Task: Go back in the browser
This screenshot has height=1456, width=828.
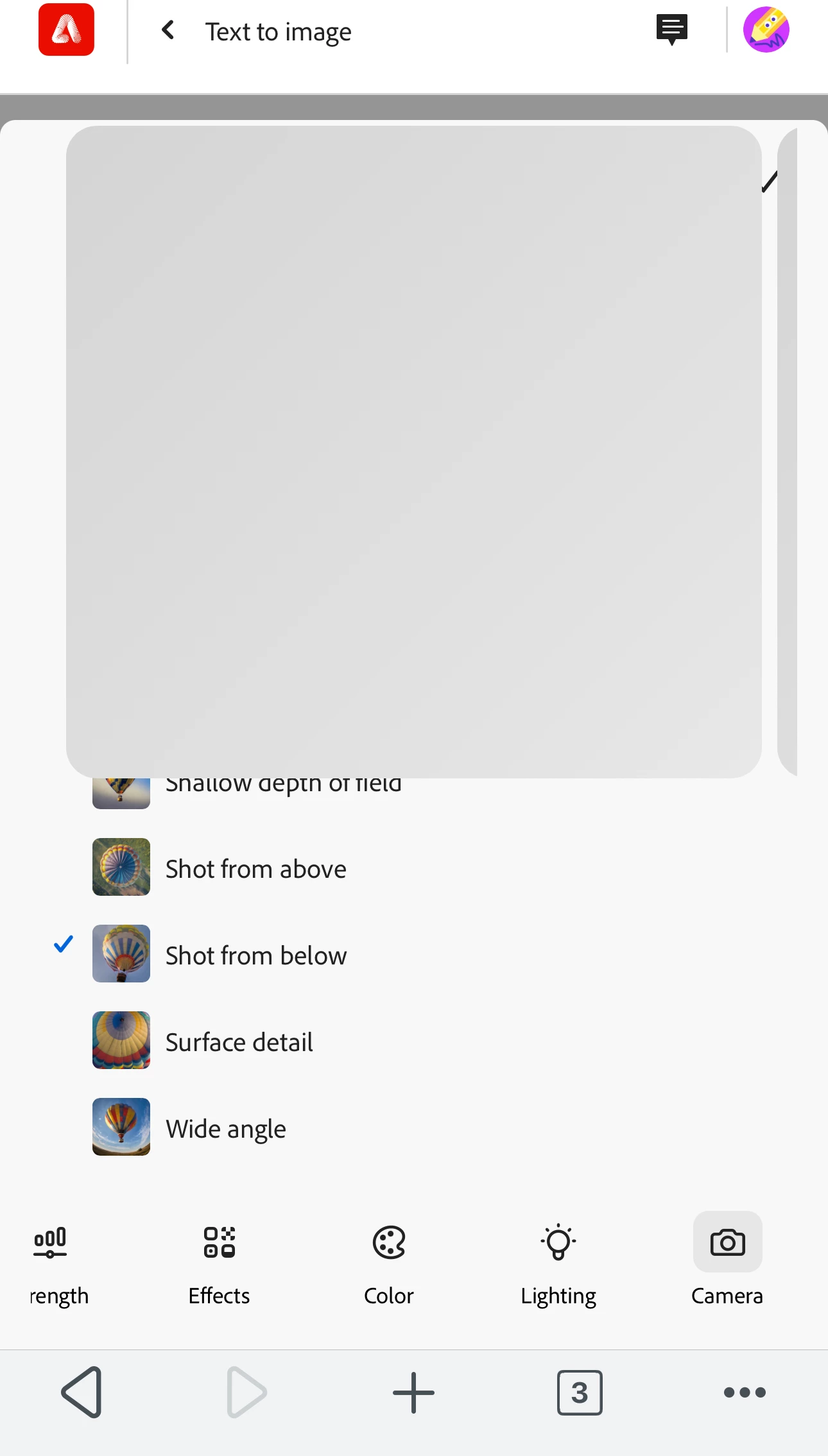Action: [82, 1392]
